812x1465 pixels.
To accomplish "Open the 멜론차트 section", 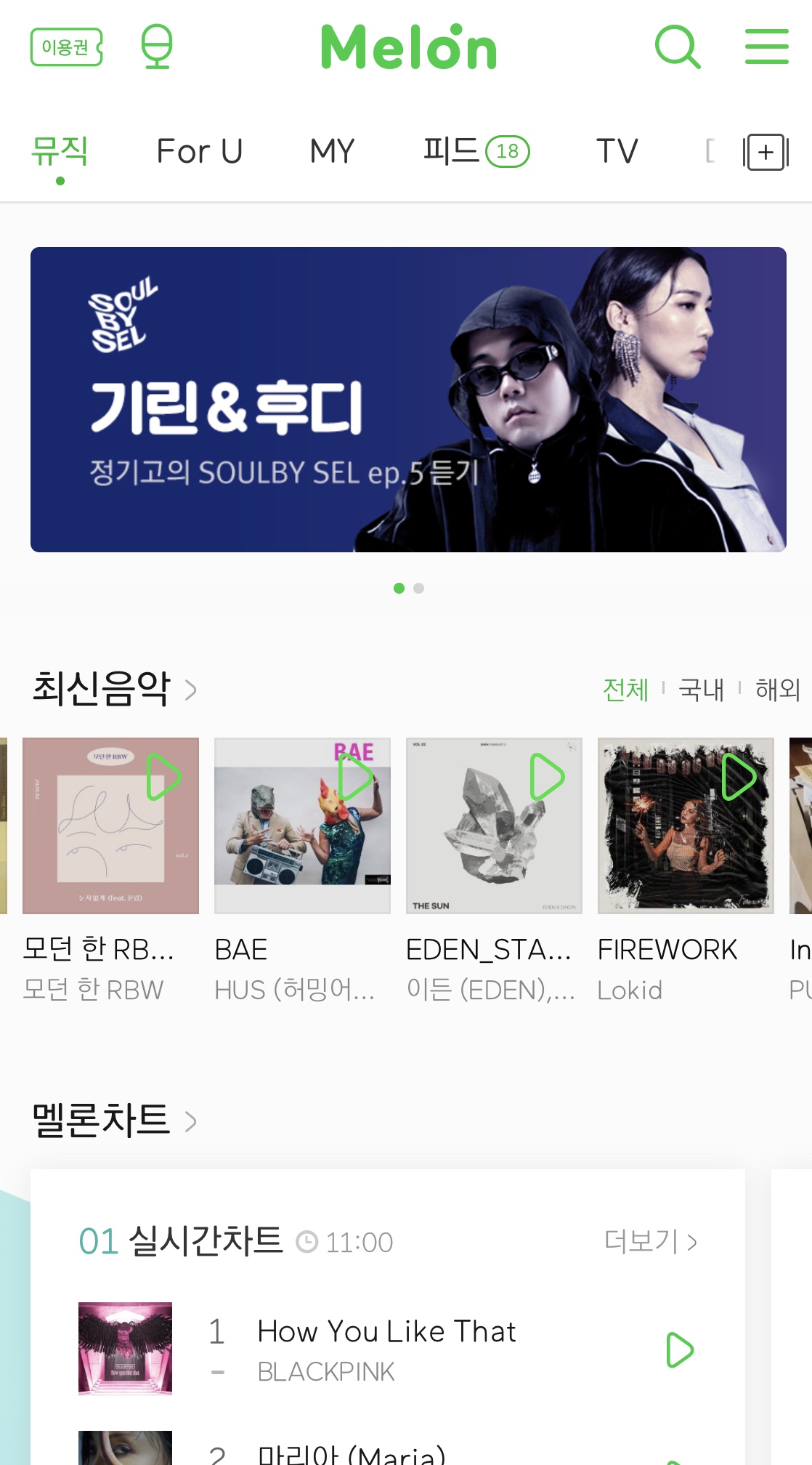I will 114,1120.
